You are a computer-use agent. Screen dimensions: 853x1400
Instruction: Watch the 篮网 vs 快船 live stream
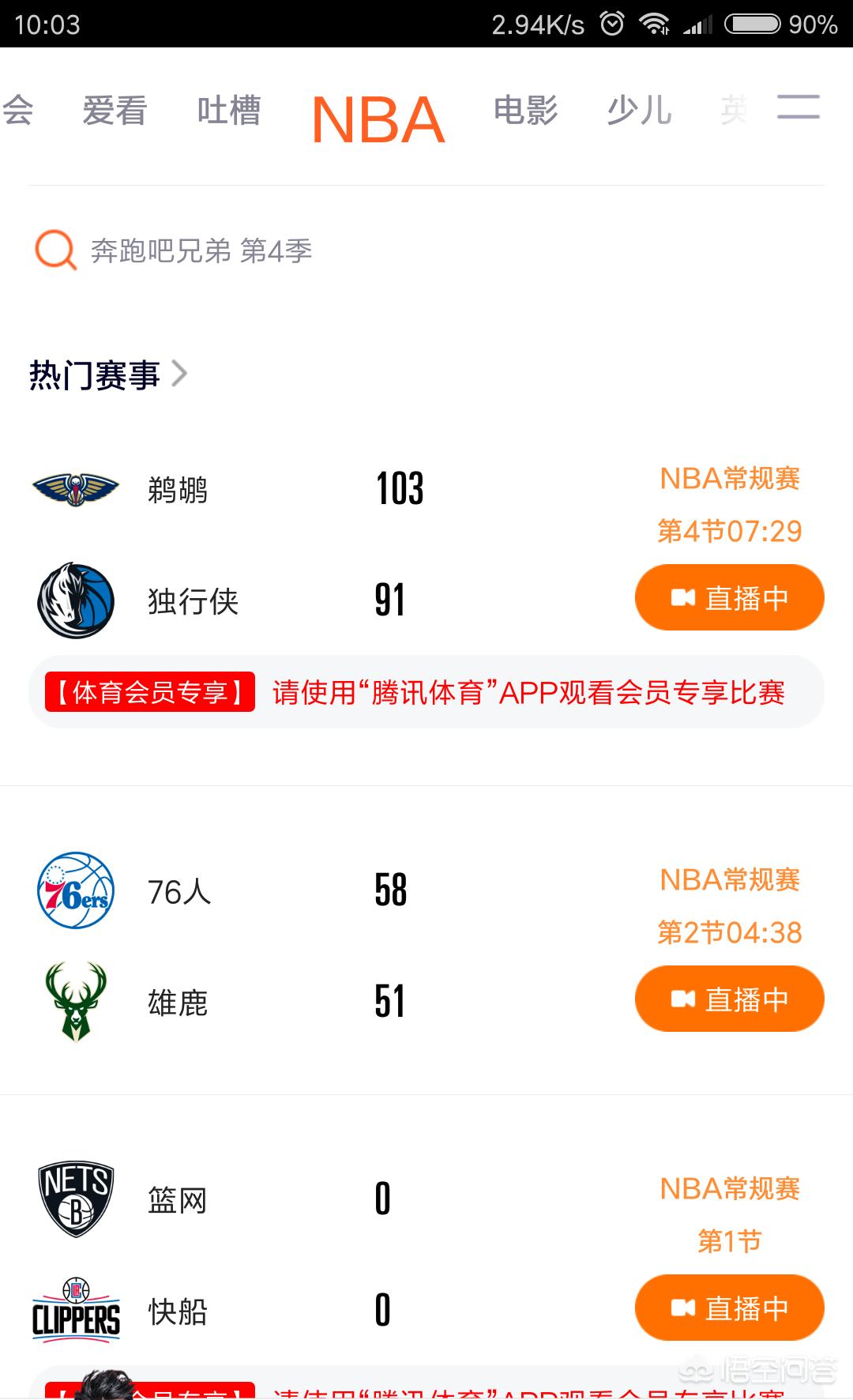click(x=729, y=1308)
